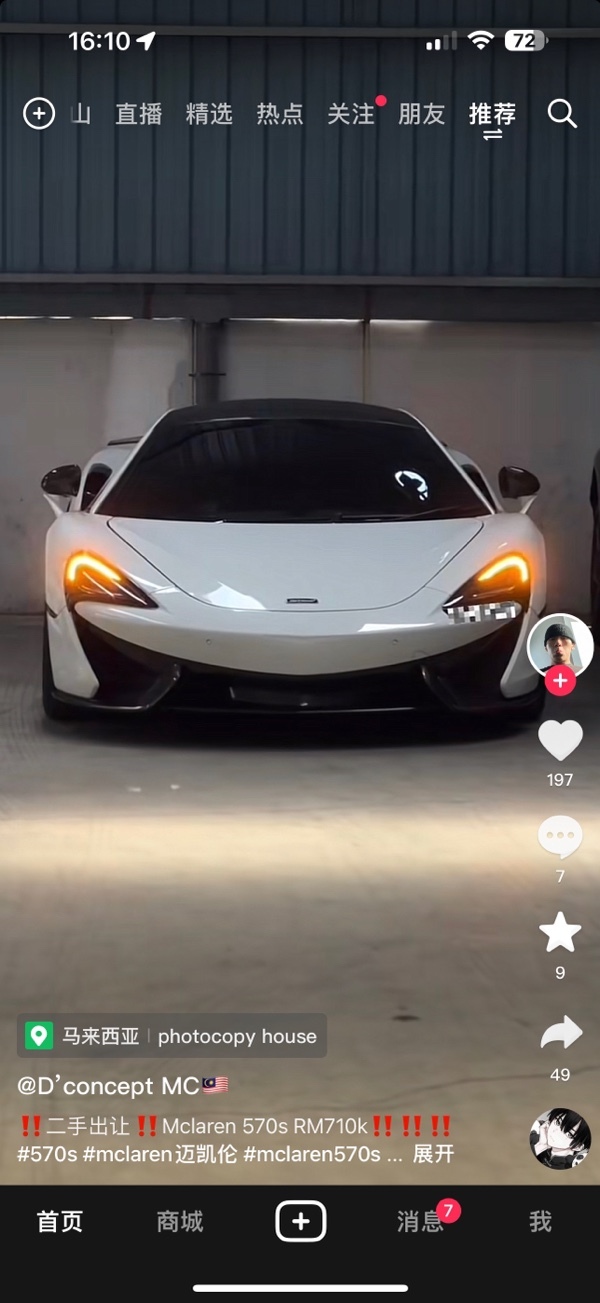600x1303 pixels.
Task: Follow creator via red plus badge
Action: click(560, 682)
